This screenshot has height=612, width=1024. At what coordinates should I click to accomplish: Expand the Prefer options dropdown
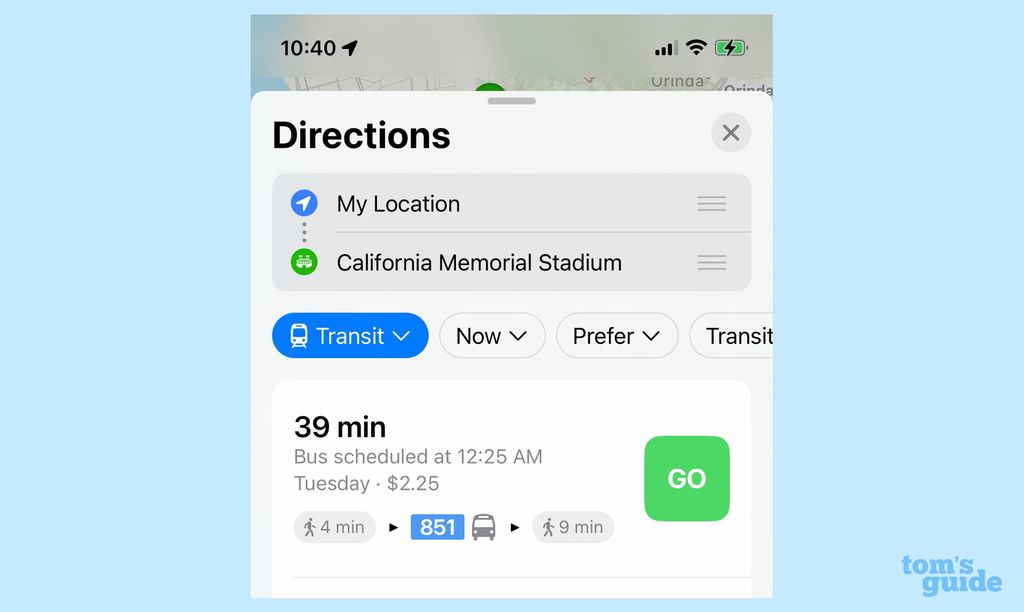tap(616, 336)
